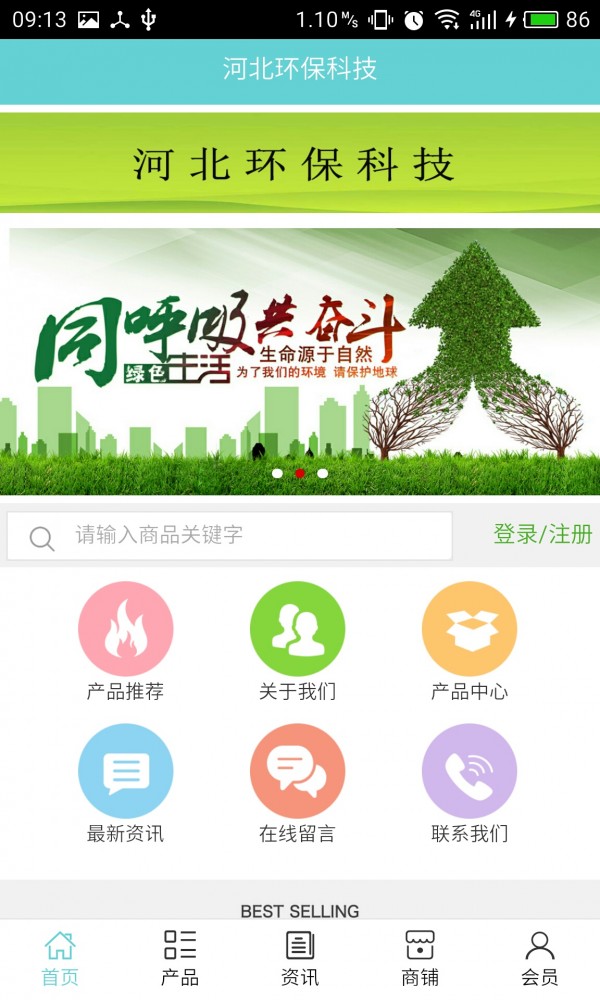
Task: Switch to the 资讯 tab
Action: pyautogui.click(x=300, y=958)
